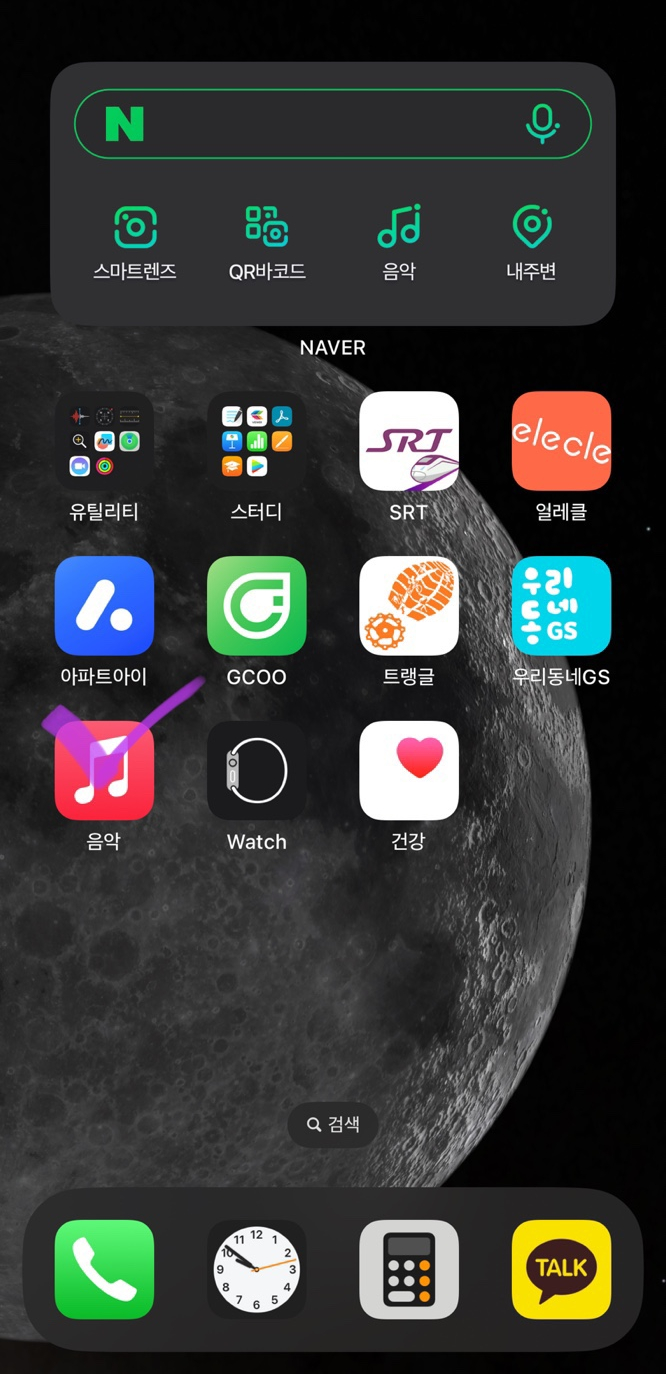Viewport: 666px width, 1374px height.
Task: Launch the 트랭글 app
Action: coord(409,606)
